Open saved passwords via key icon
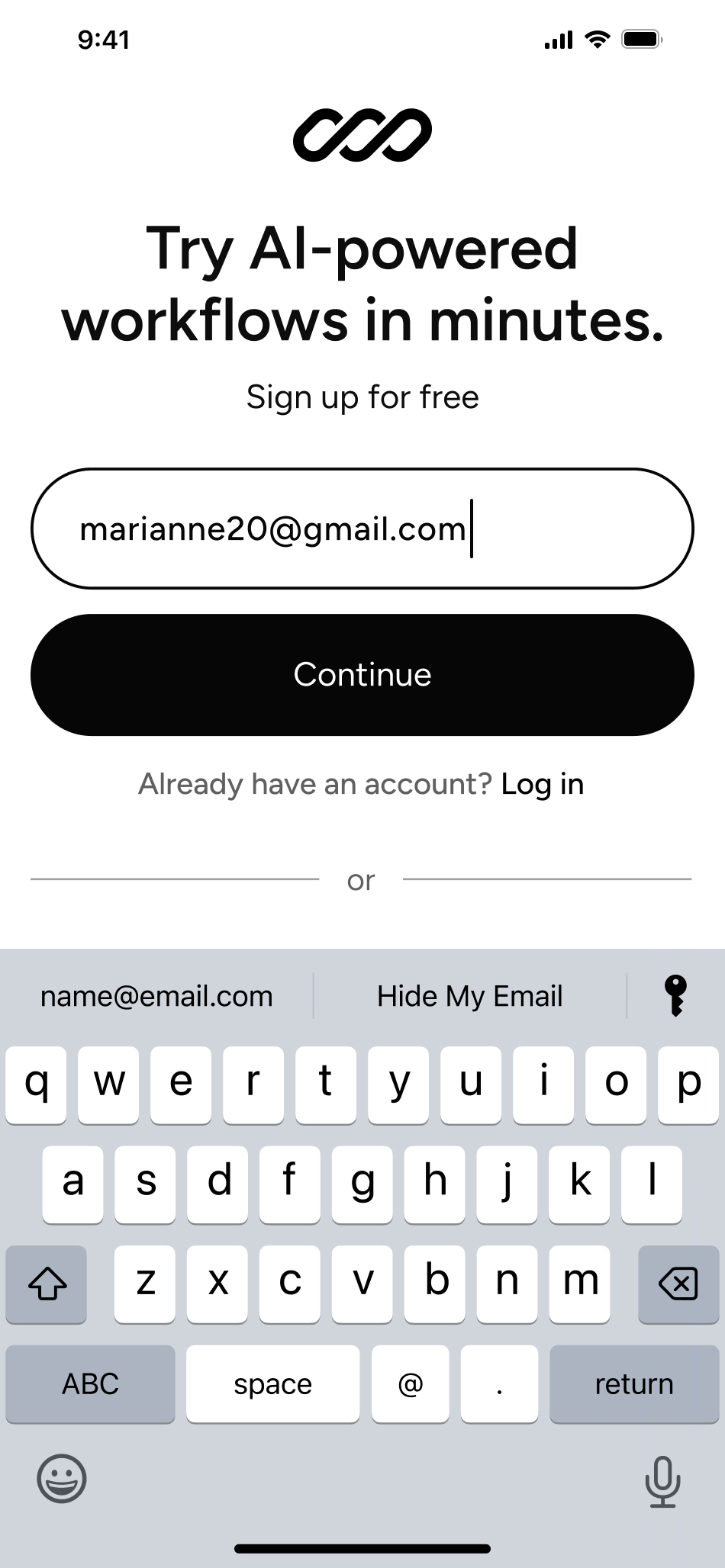Screen dimensions: 725x1568 tap(675, 996)
